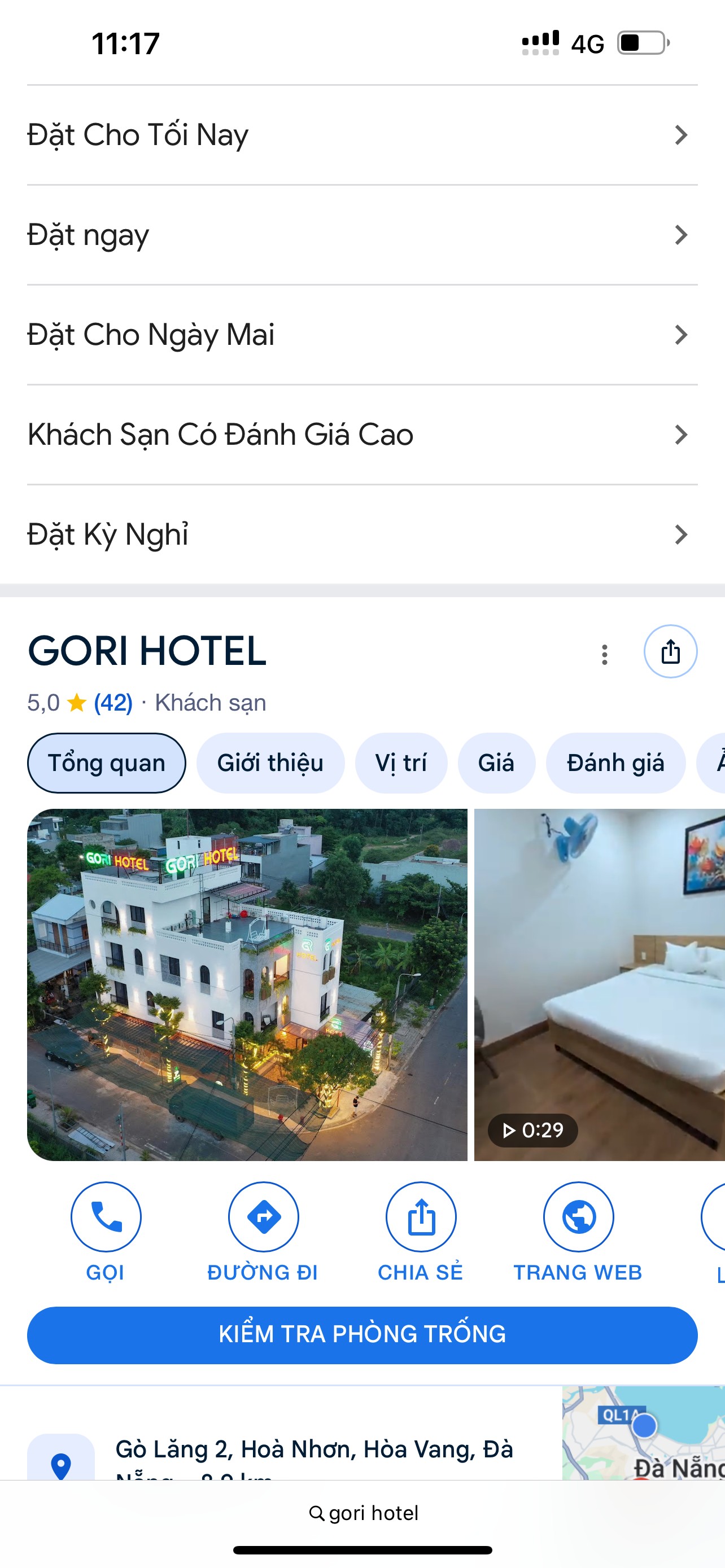Tap KIỂM TRA PHÒNG TRỐNG

point(362,1335)
